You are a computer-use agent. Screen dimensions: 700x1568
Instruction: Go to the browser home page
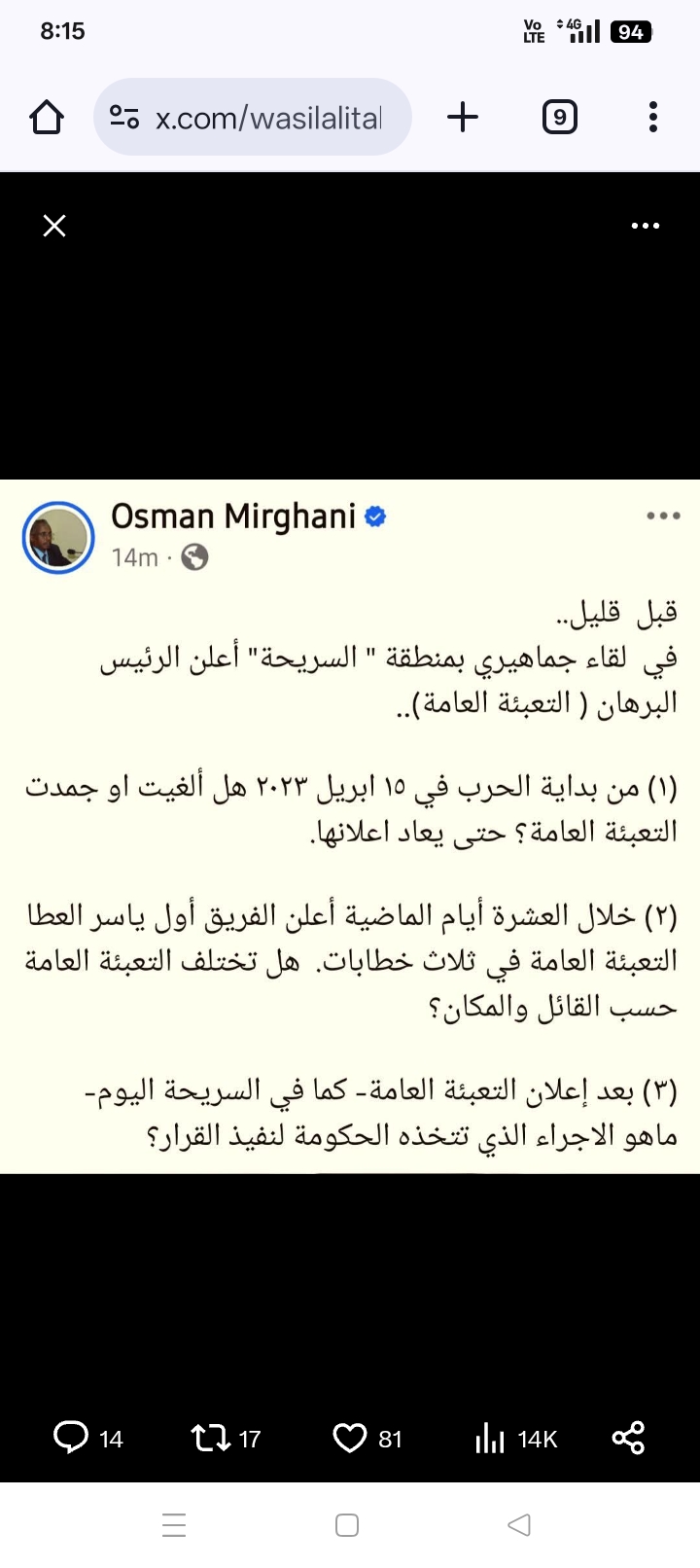[47, 118]
